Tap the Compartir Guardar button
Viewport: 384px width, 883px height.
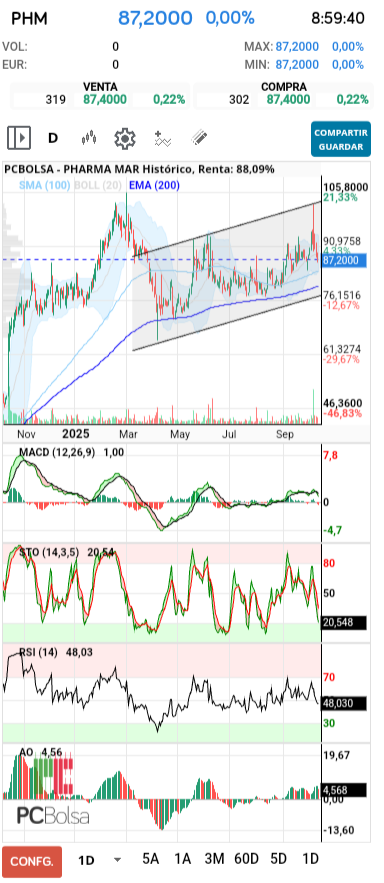point(341,139)
